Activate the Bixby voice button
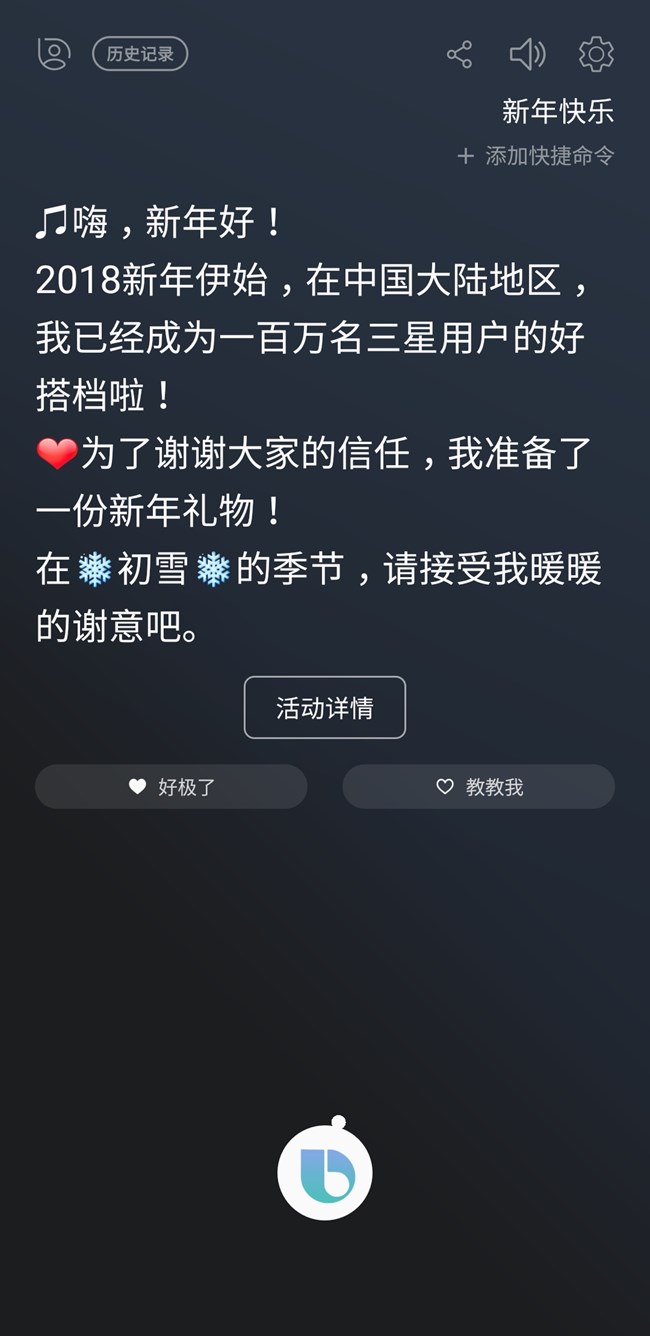 click(325, 1173)
